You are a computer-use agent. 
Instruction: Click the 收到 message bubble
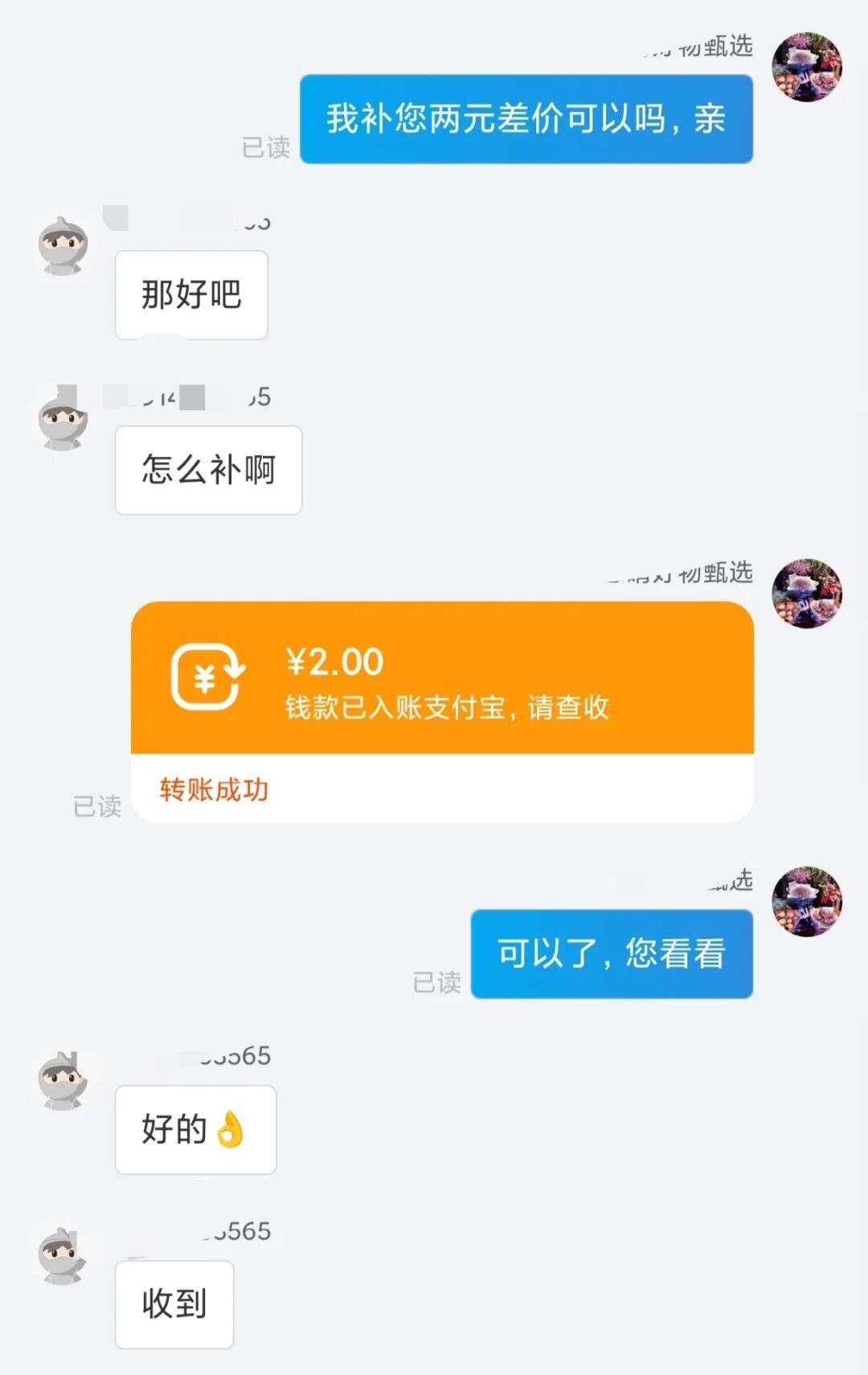coord(173,1303)
